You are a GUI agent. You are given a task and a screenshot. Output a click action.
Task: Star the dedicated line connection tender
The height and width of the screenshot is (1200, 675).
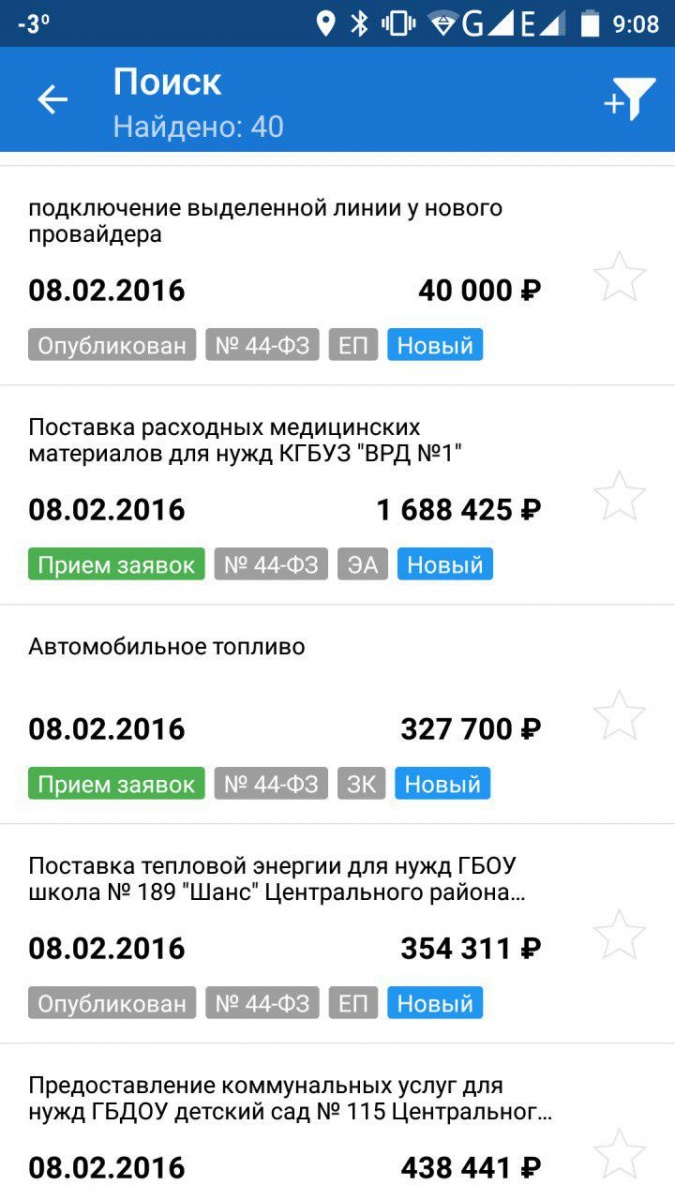[x=620, y=277]
